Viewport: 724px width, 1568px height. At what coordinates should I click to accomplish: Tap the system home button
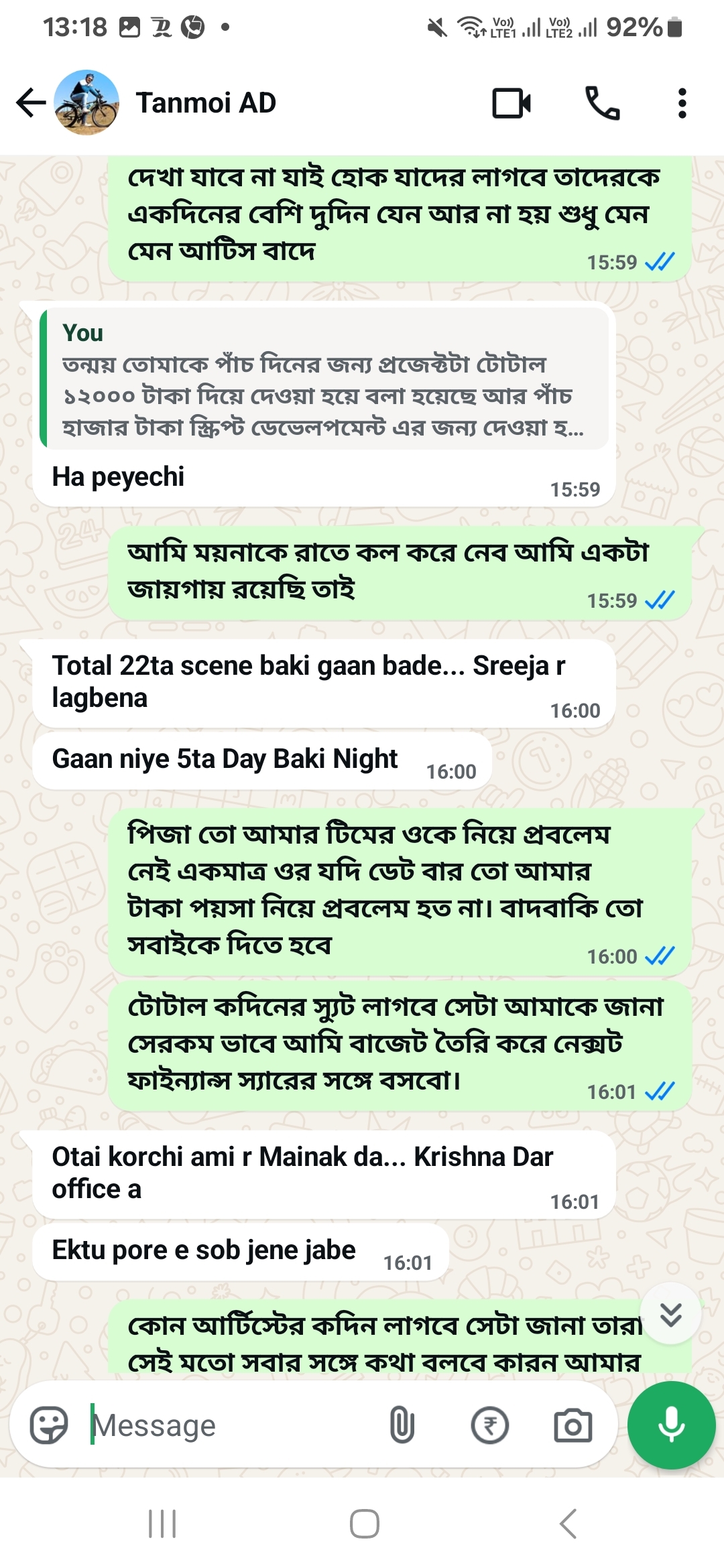[x=364, y=1524]
